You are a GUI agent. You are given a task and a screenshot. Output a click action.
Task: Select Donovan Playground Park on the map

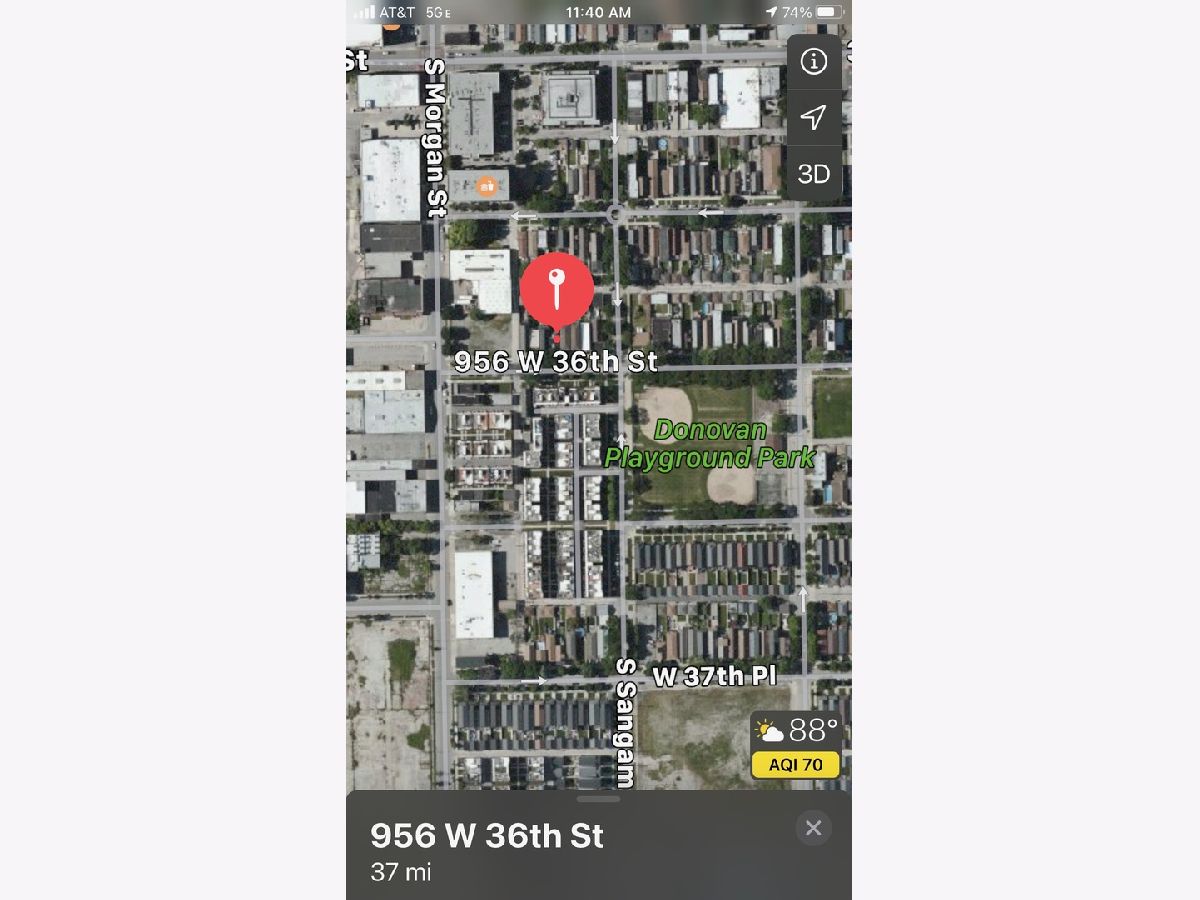point(709,445)
